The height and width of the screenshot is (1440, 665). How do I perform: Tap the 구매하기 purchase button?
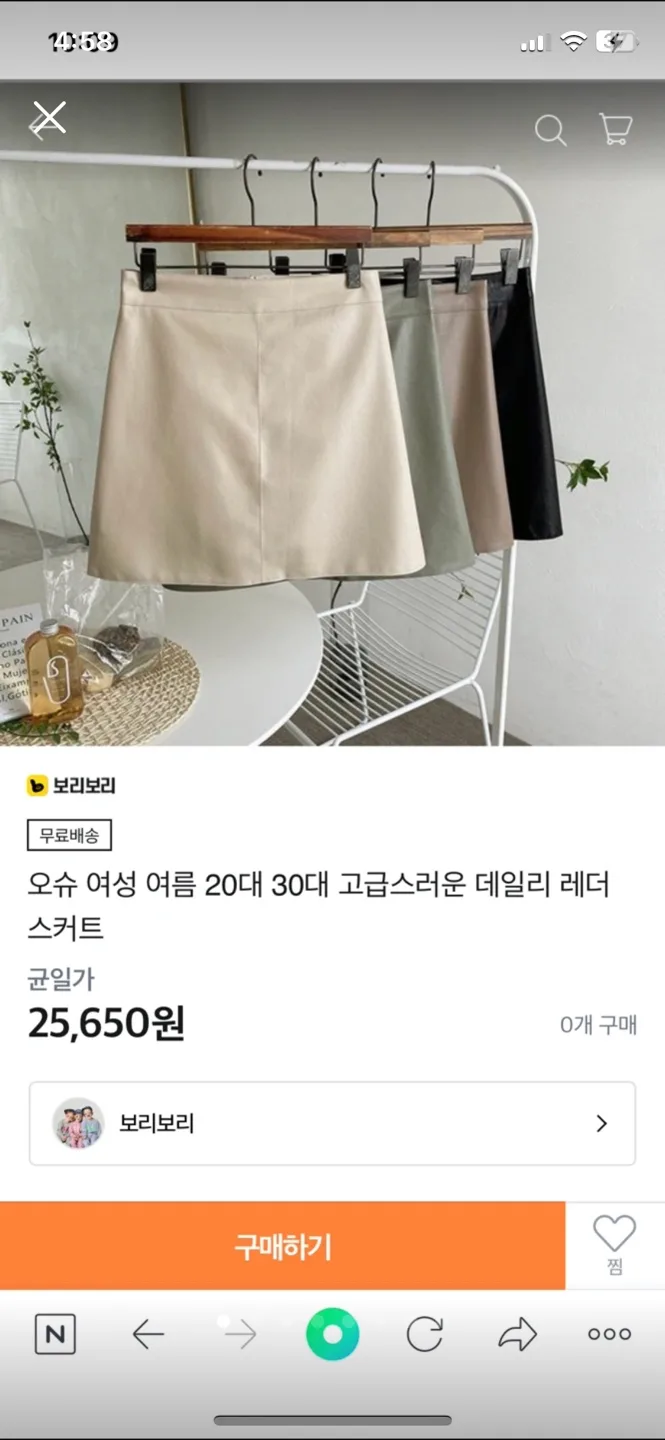(282, 1246)
